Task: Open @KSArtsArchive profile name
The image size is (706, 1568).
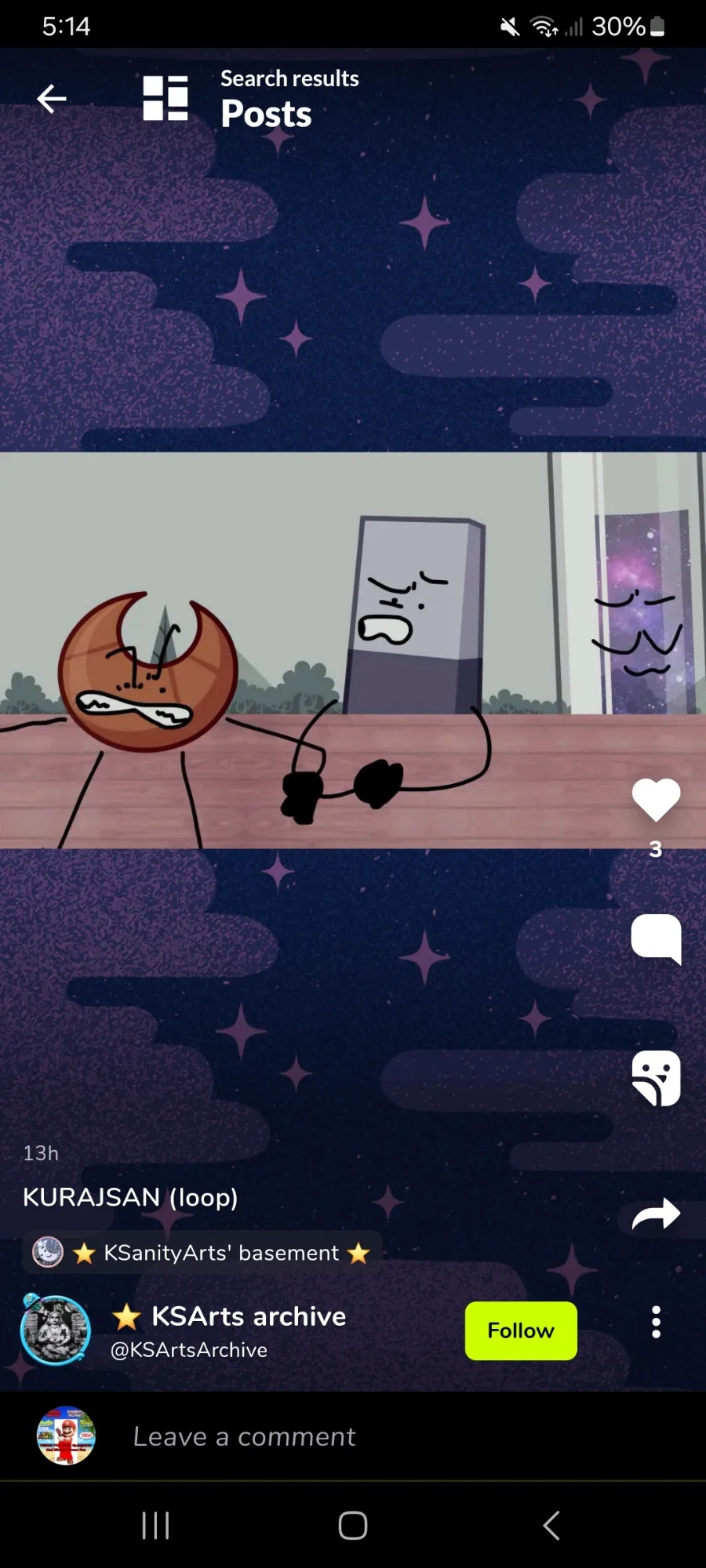Action: (x=189, y=1349)
